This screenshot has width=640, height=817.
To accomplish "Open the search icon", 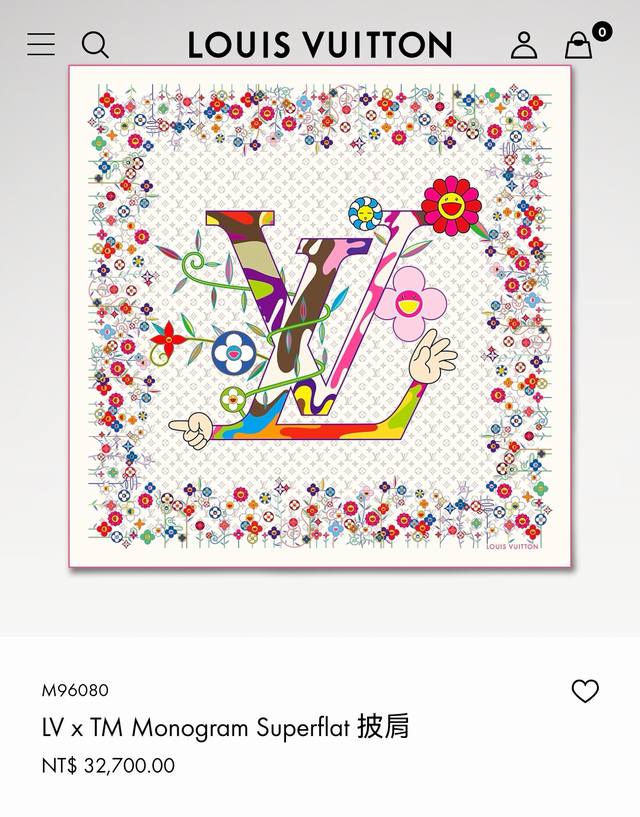I will [x=95, y=44].
